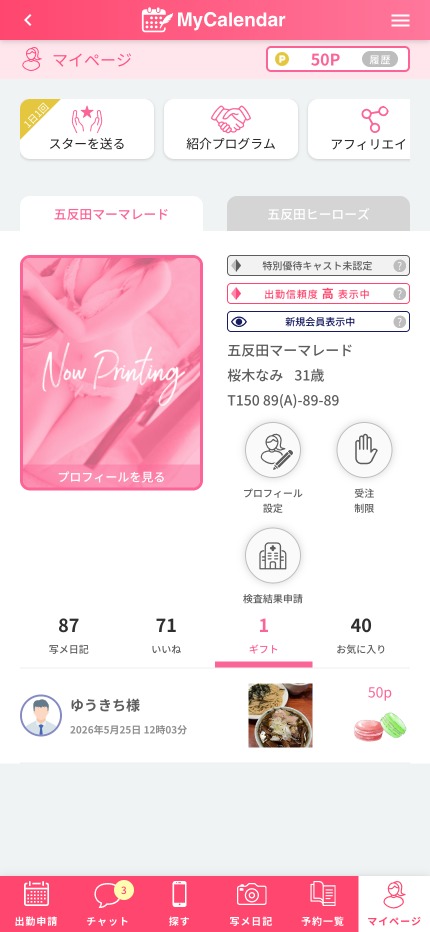Select the 五反田マーマレード tab
This screenshot has height=932, width=430.
coord(111,214)
